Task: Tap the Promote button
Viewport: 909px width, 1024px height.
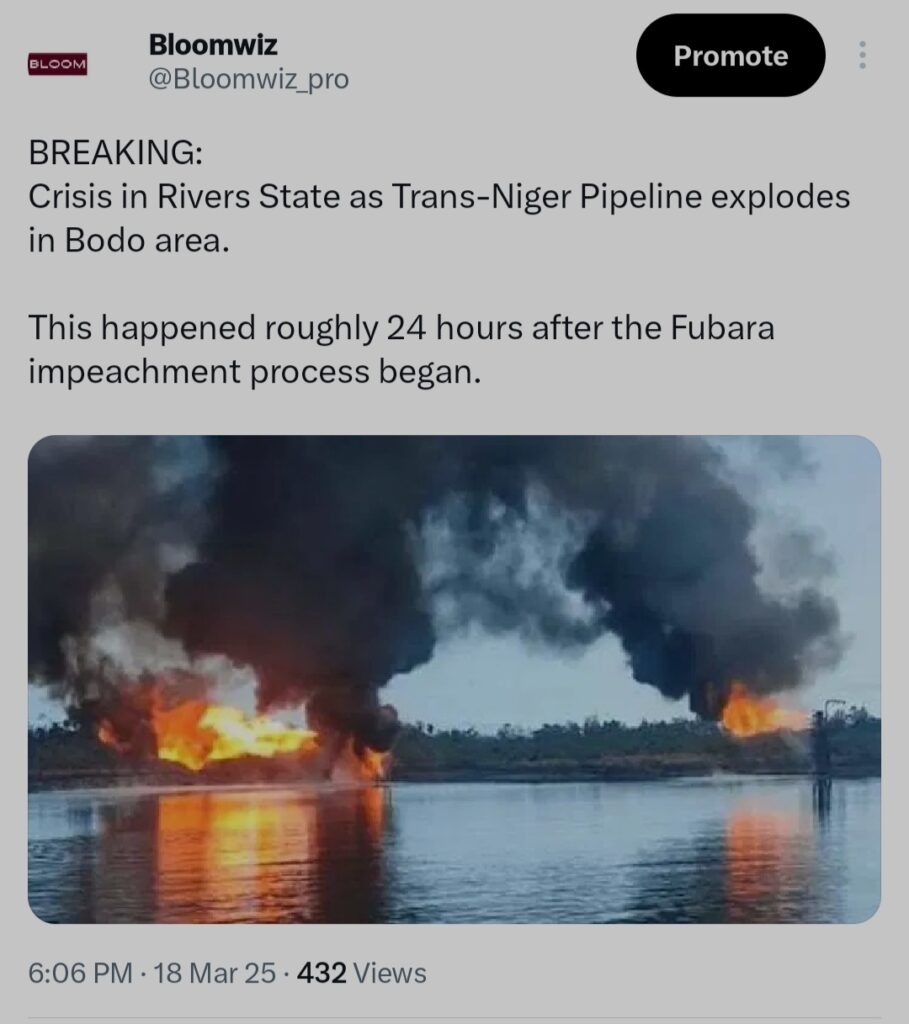Action: pyautogui.click(x=730, y=57)
